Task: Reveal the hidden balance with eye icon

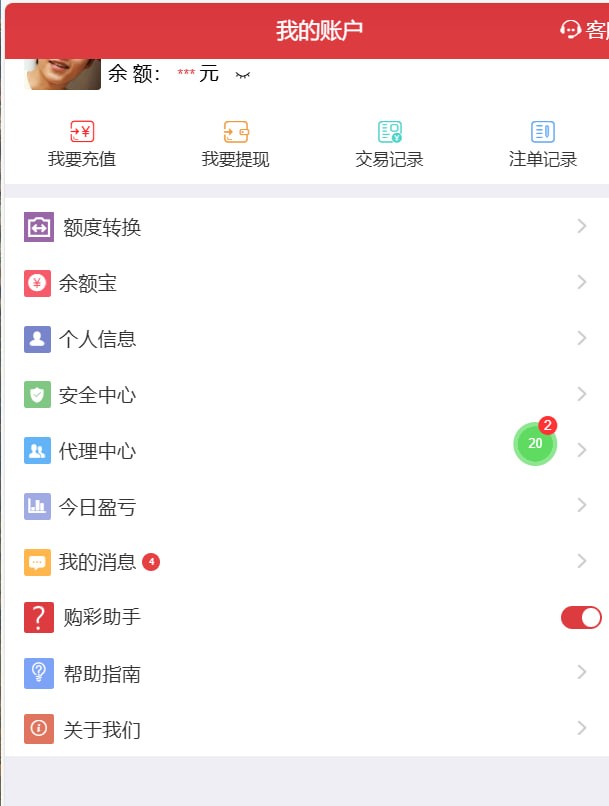Action: [x=242, y=75]
